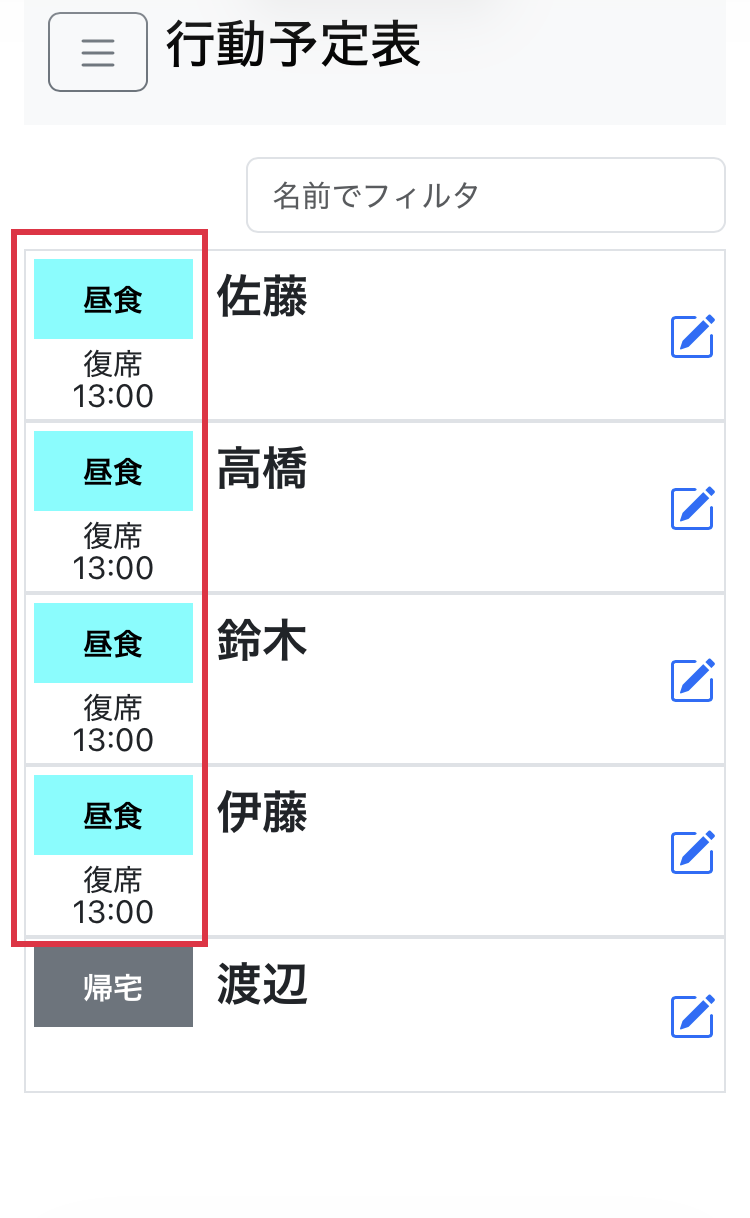Open the edit pencil for 伊藤
The width and height of the screenshot is (750, 1218).
point(692,853)
